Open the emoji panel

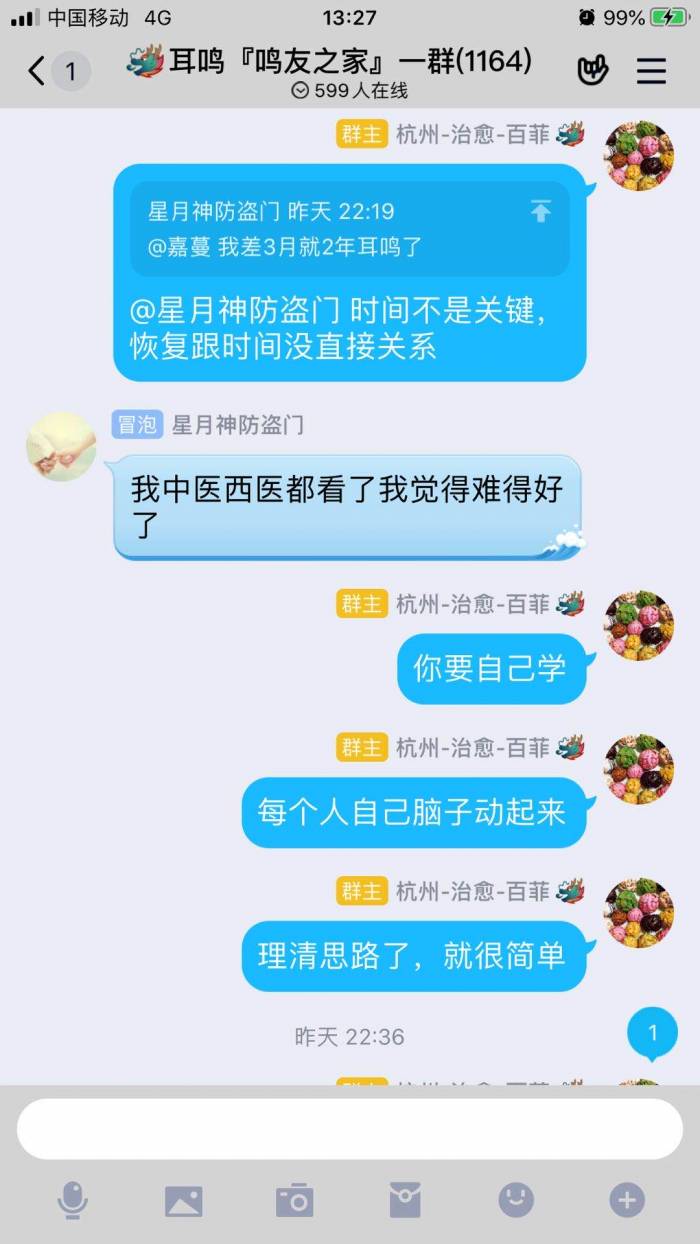[x=516, y=1200]
